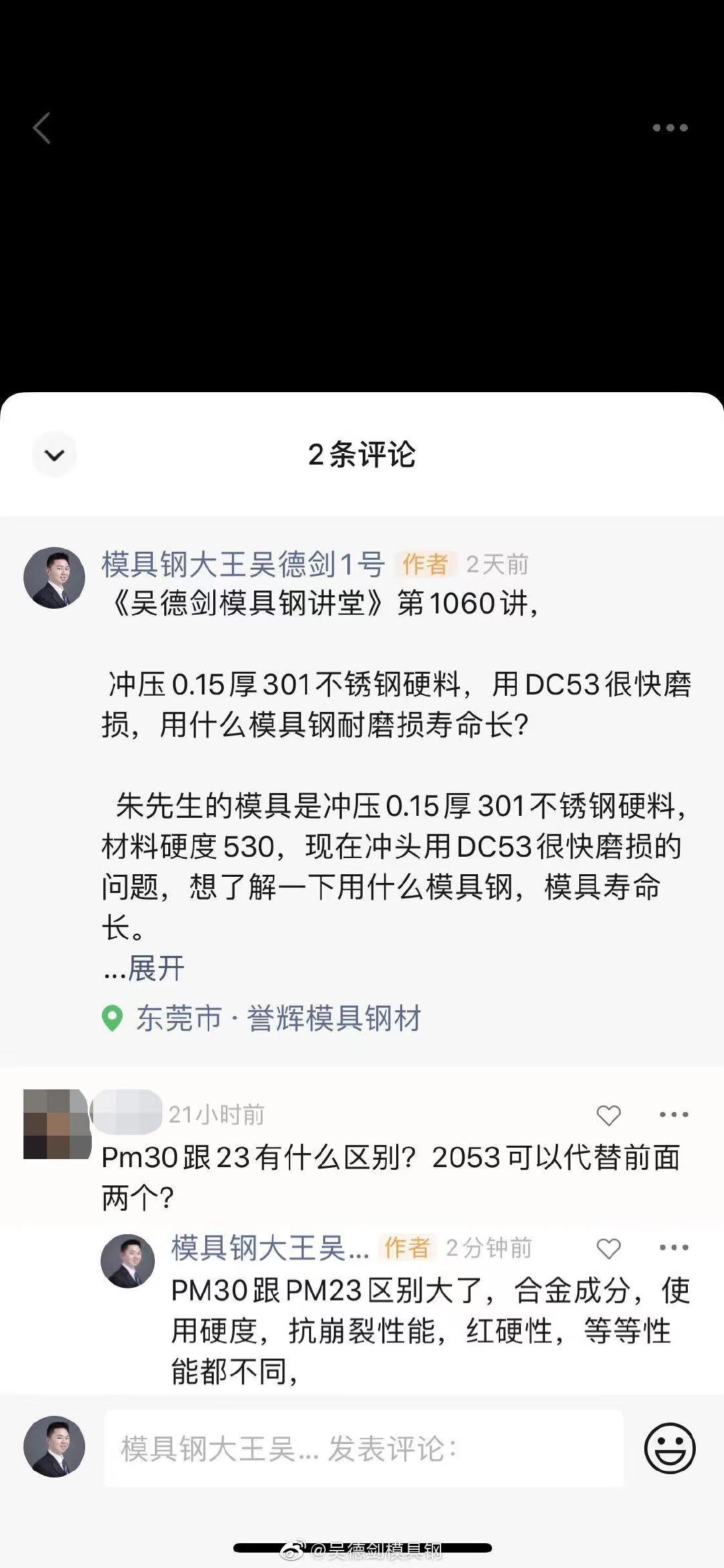Open the author's avatar beside the reply
Viewport: 724px width, 1568px height.
pyautogui.click(x=127, y=1261)
